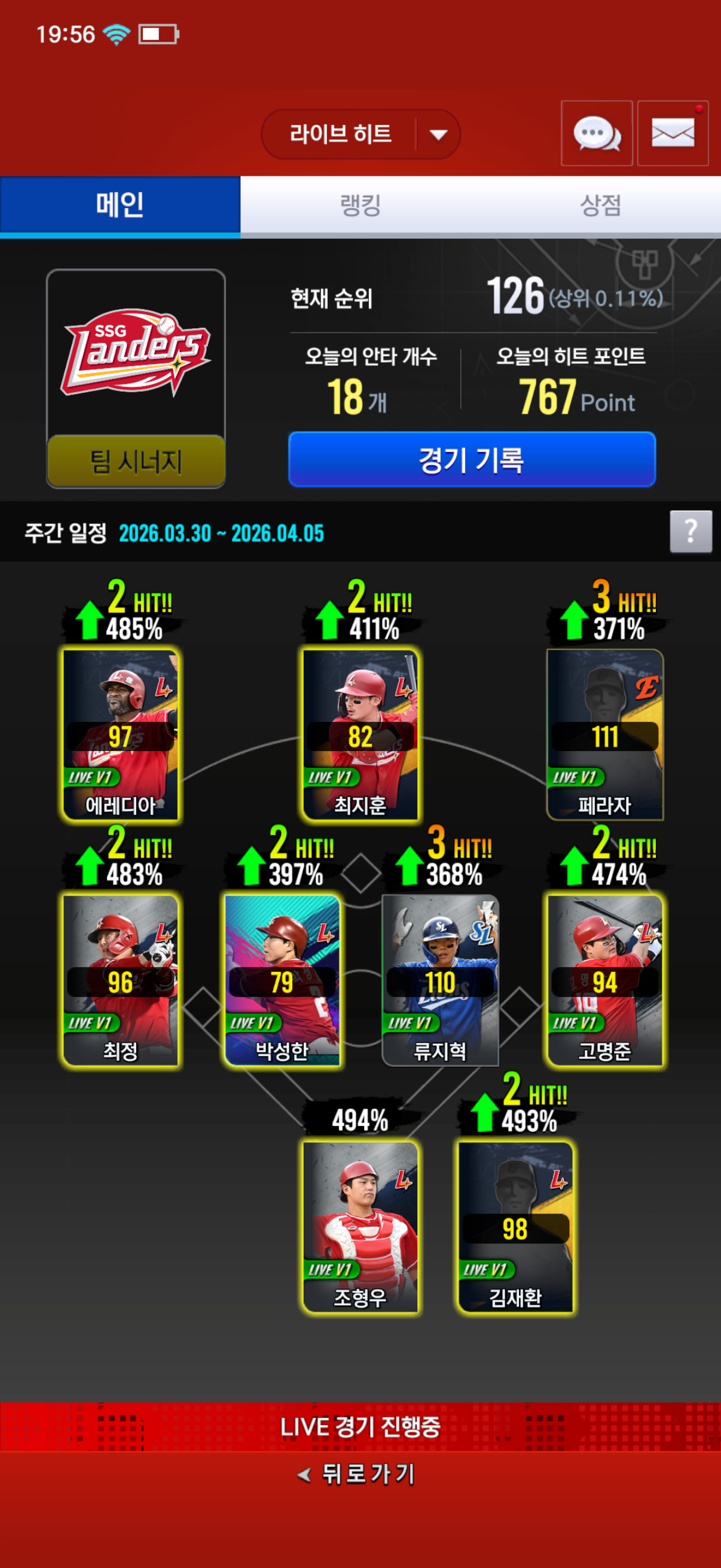Viewport: 721px width, 1568px height.
Task: Open 김재환 player card
Action: (x=515, y=1227)
